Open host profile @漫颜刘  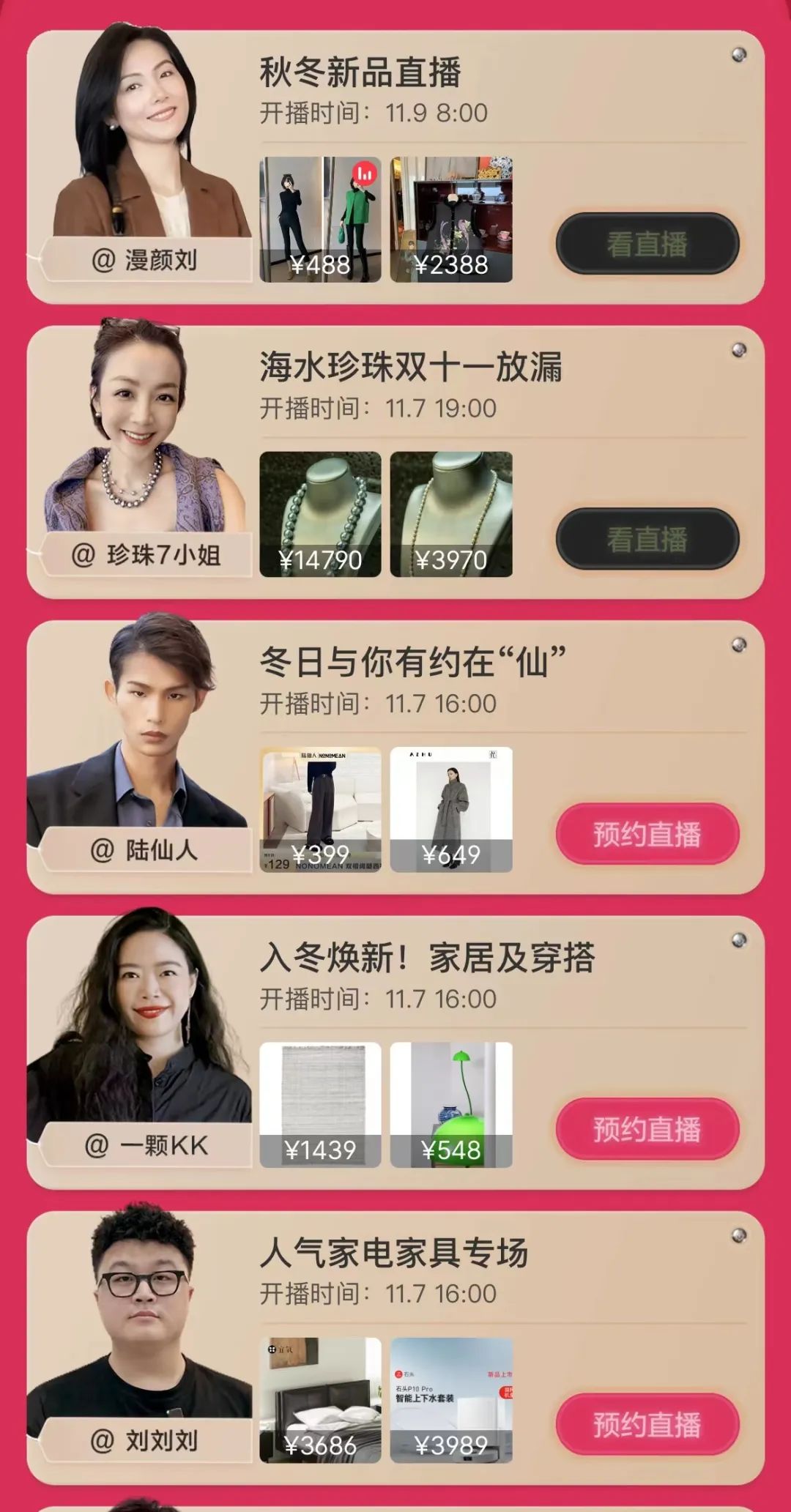tap(145, 260)
